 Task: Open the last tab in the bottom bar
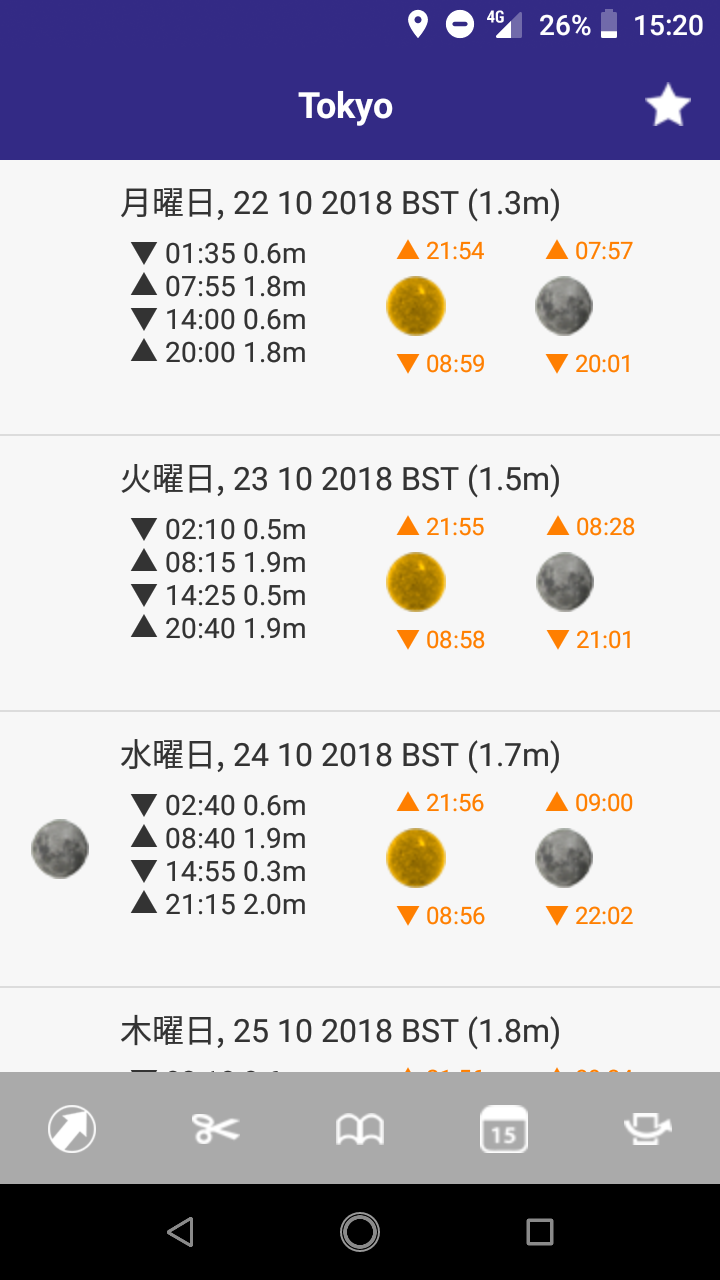647,1129
